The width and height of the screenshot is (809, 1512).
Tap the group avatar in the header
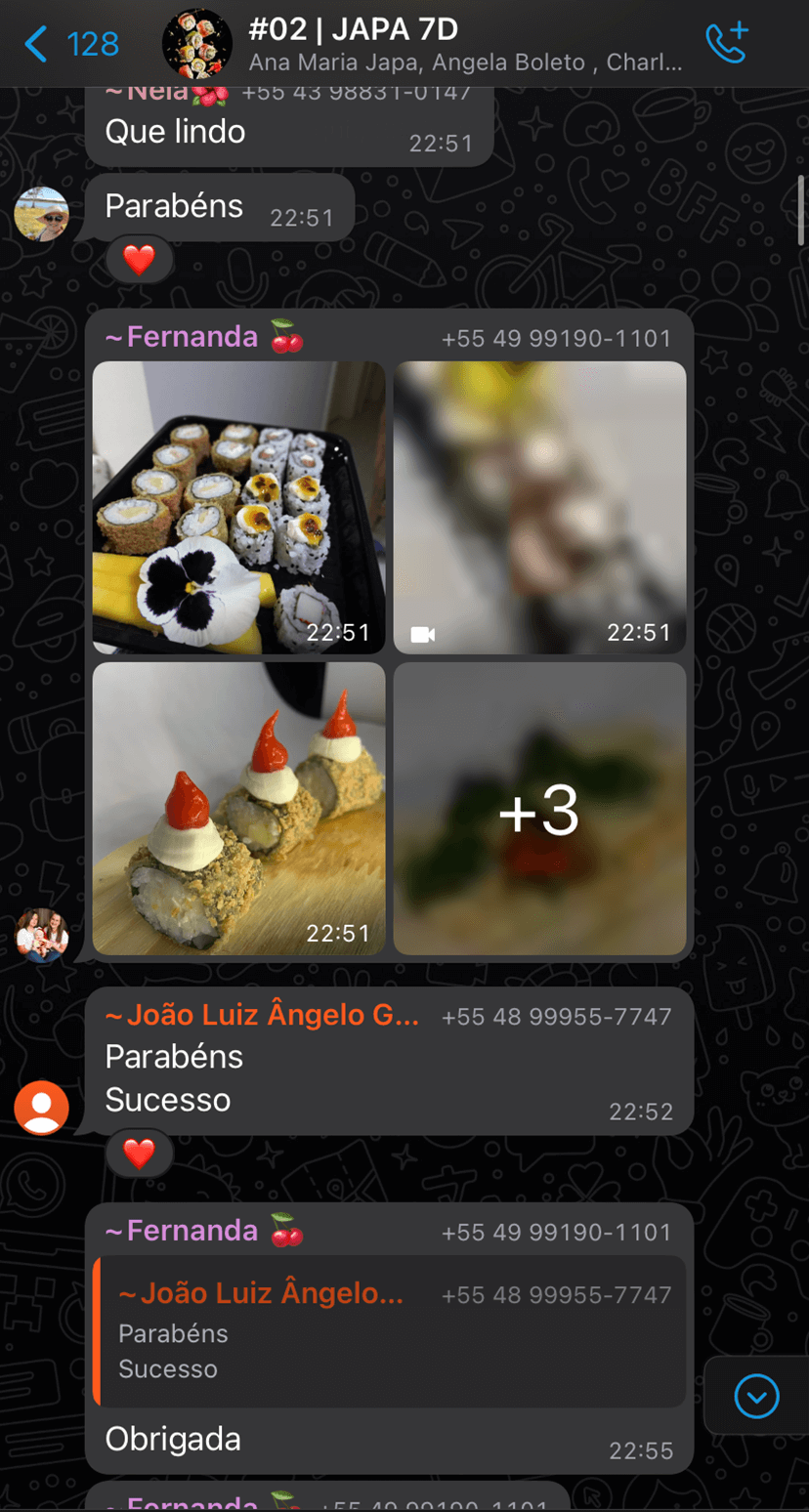(196, 44)
